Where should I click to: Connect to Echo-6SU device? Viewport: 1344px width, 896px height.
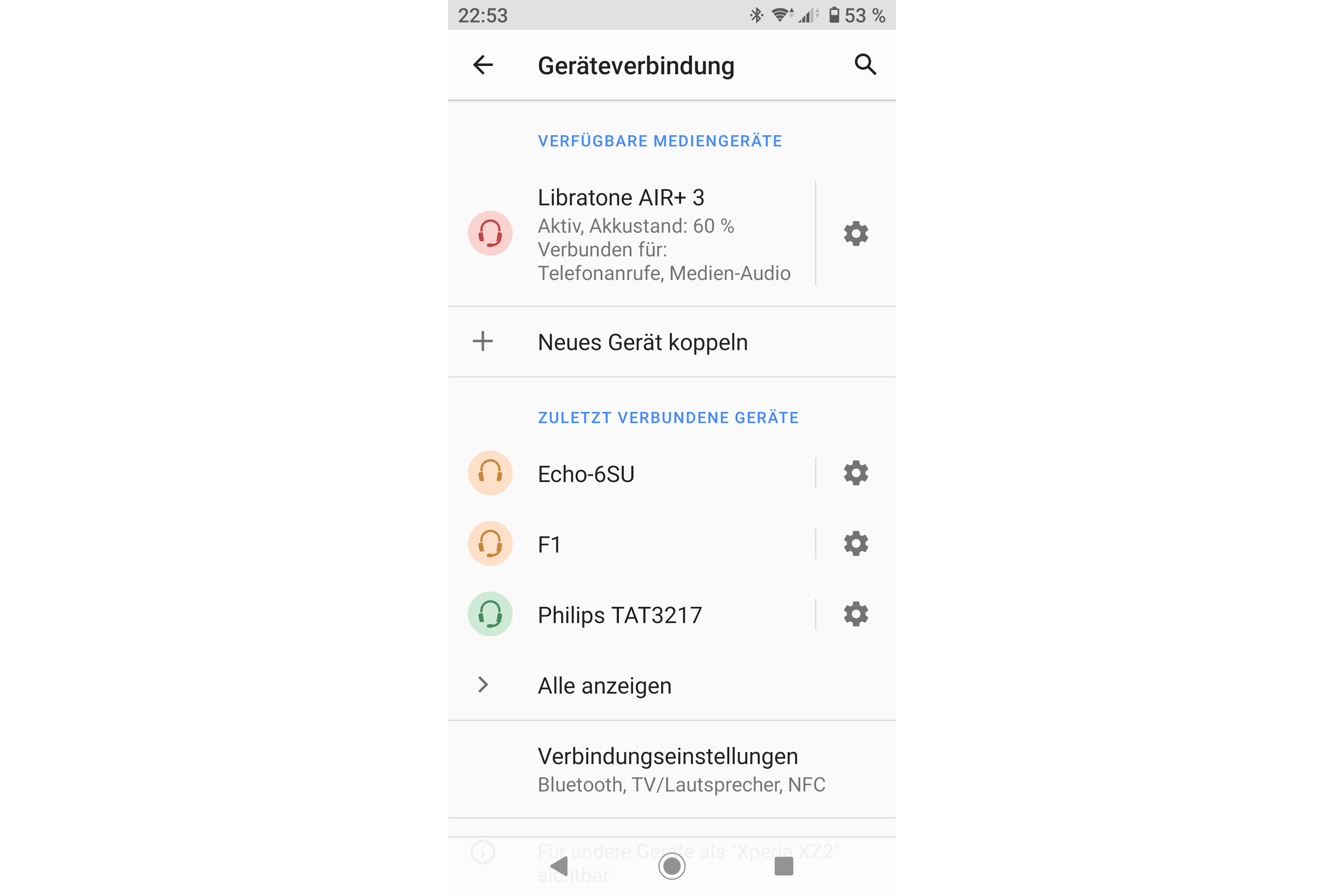[631, 473]
